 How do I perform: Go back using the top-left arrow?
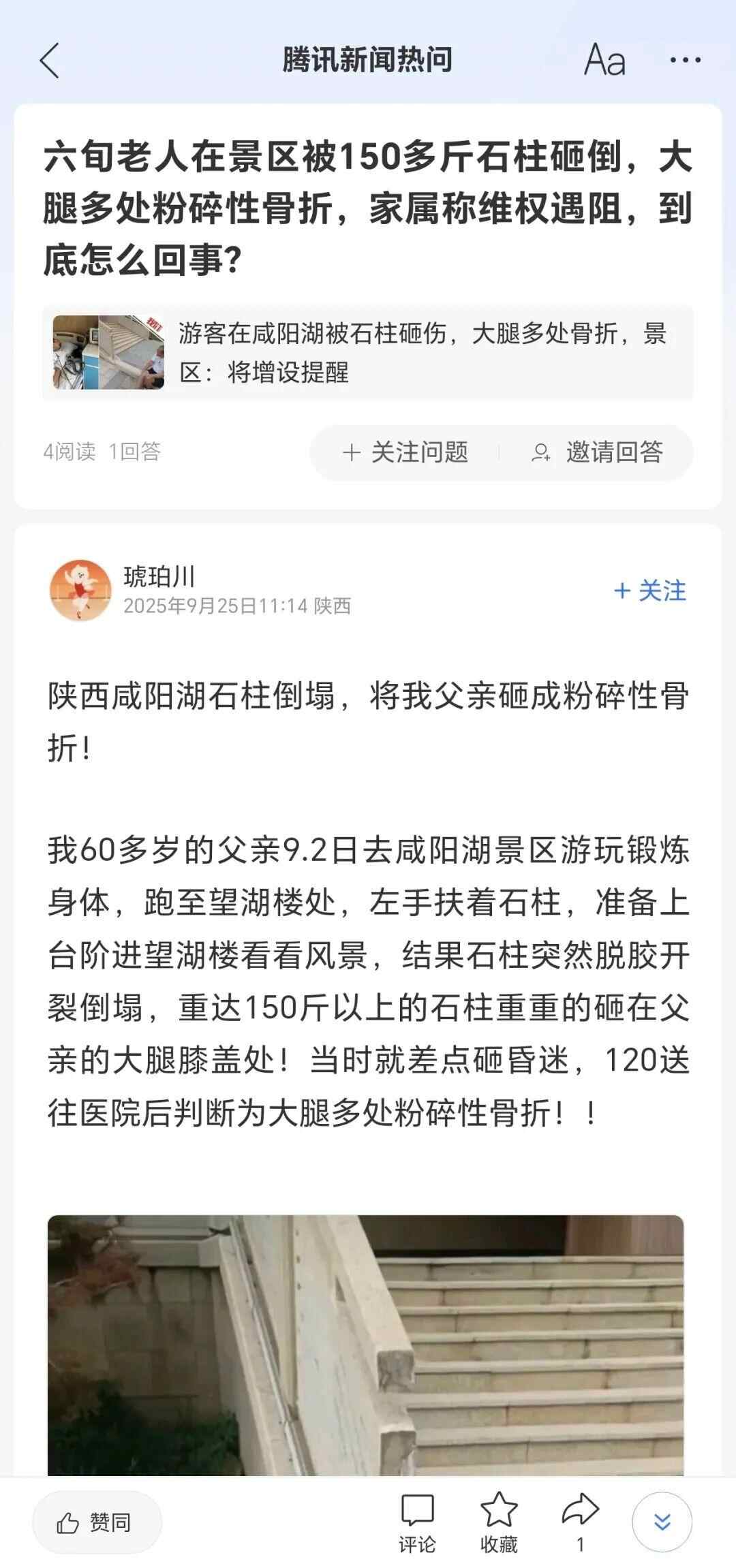pos(50,61)
